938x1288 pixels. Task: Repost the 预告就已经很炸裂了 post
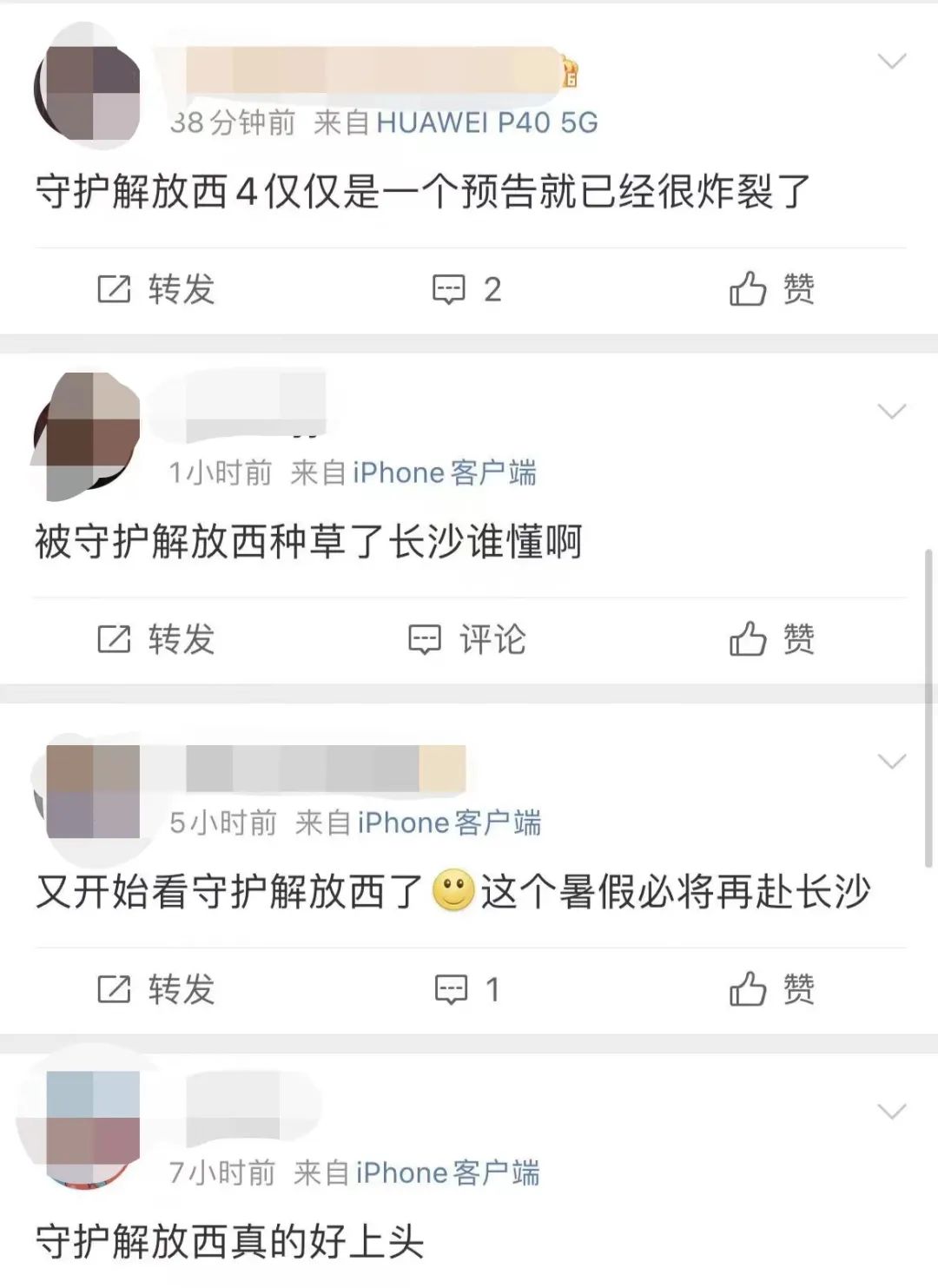click(x=156, y=289)
